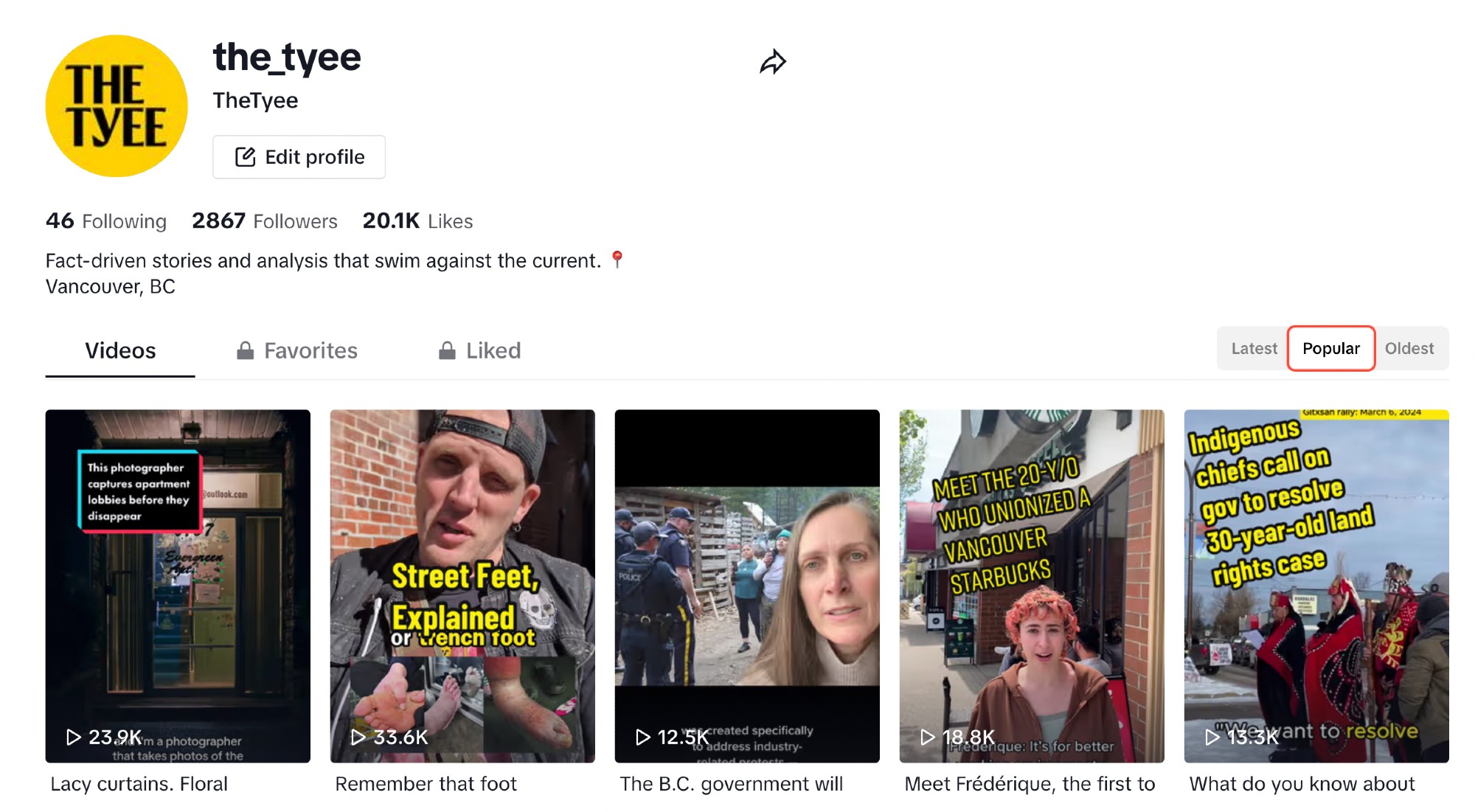Sort videos by Oldest
This screenshot has height=812, width=1475.
[1409, 348]
